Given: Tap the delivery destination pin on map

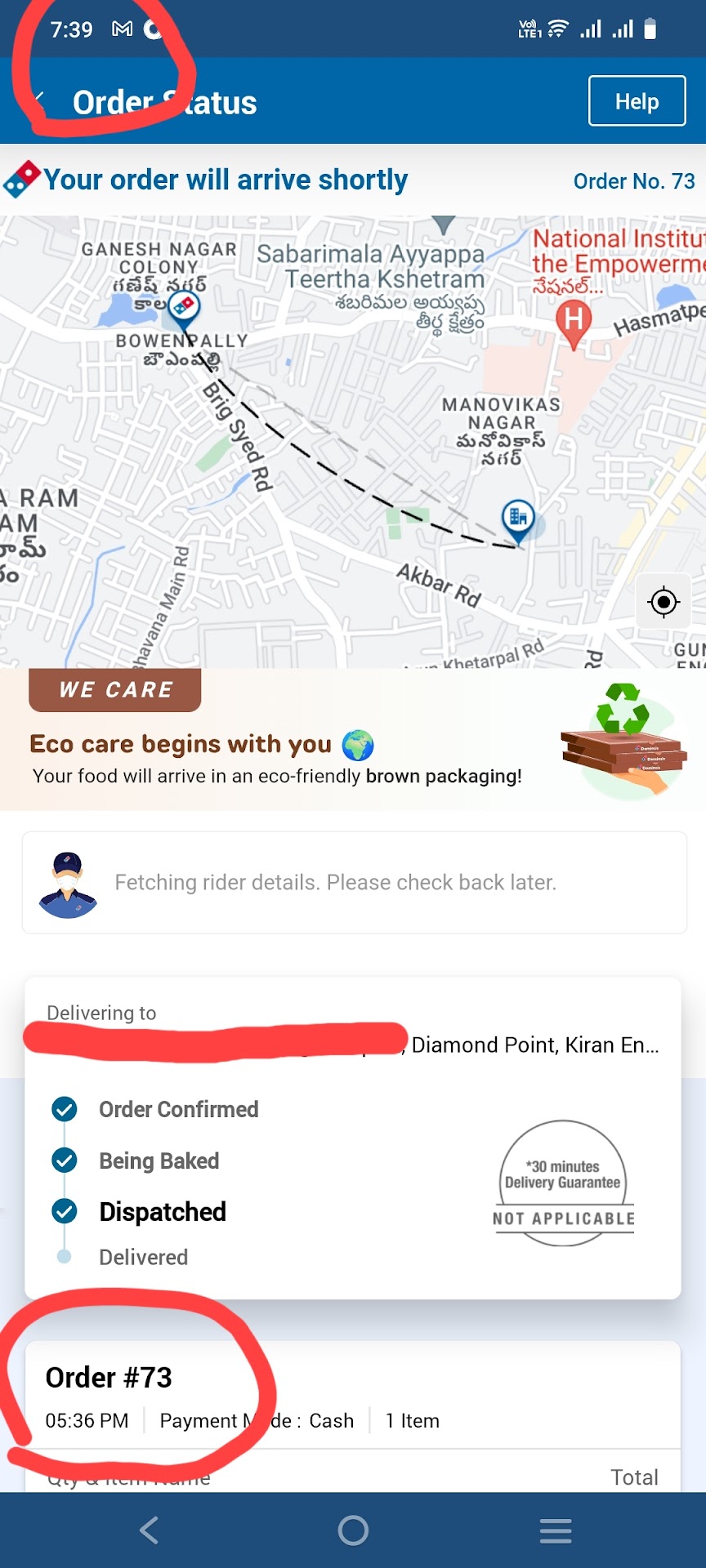Looking at the screenshot, I should [518, 519].
